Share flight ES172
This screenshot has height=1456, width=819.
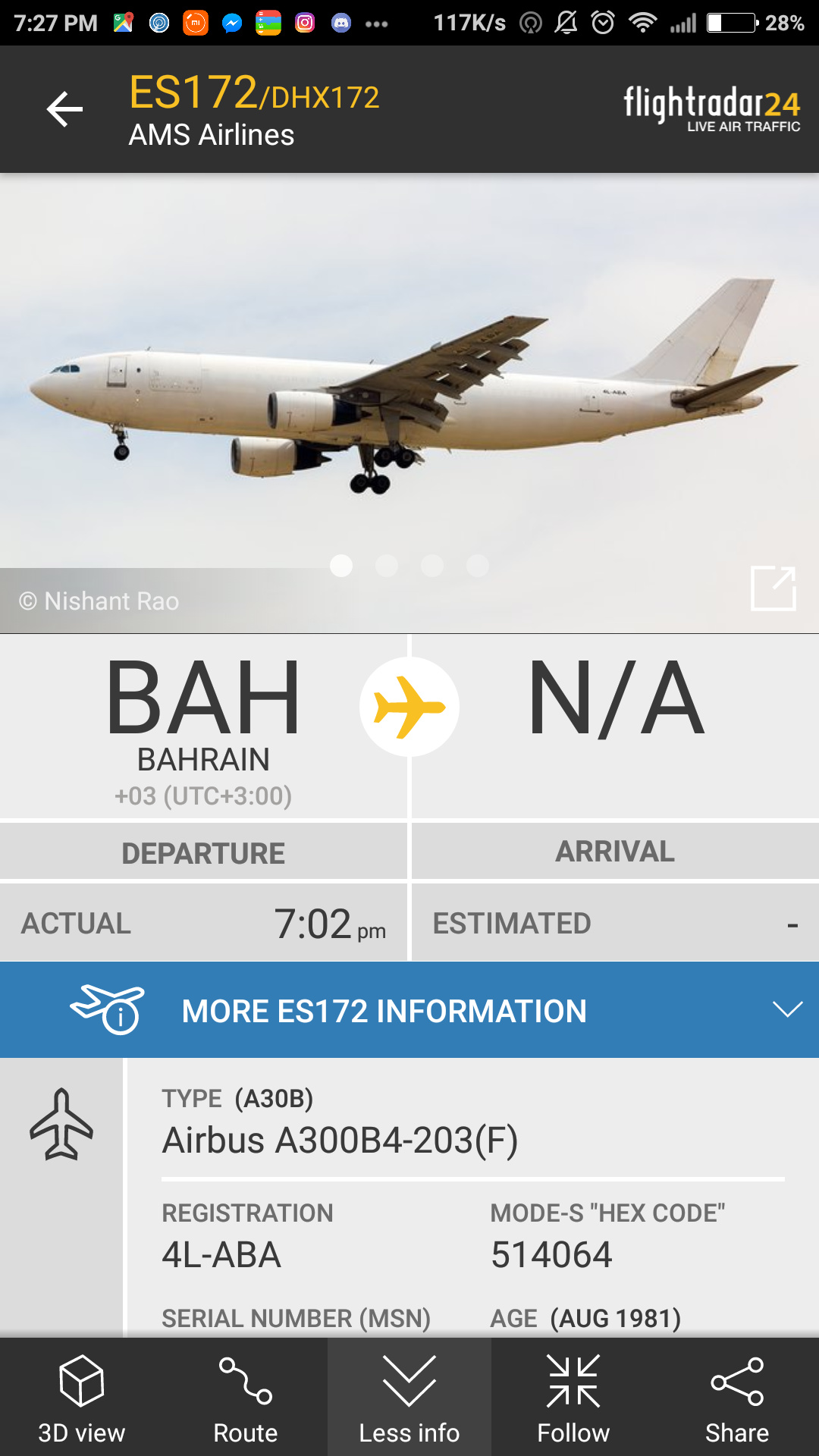(737, 1398)
